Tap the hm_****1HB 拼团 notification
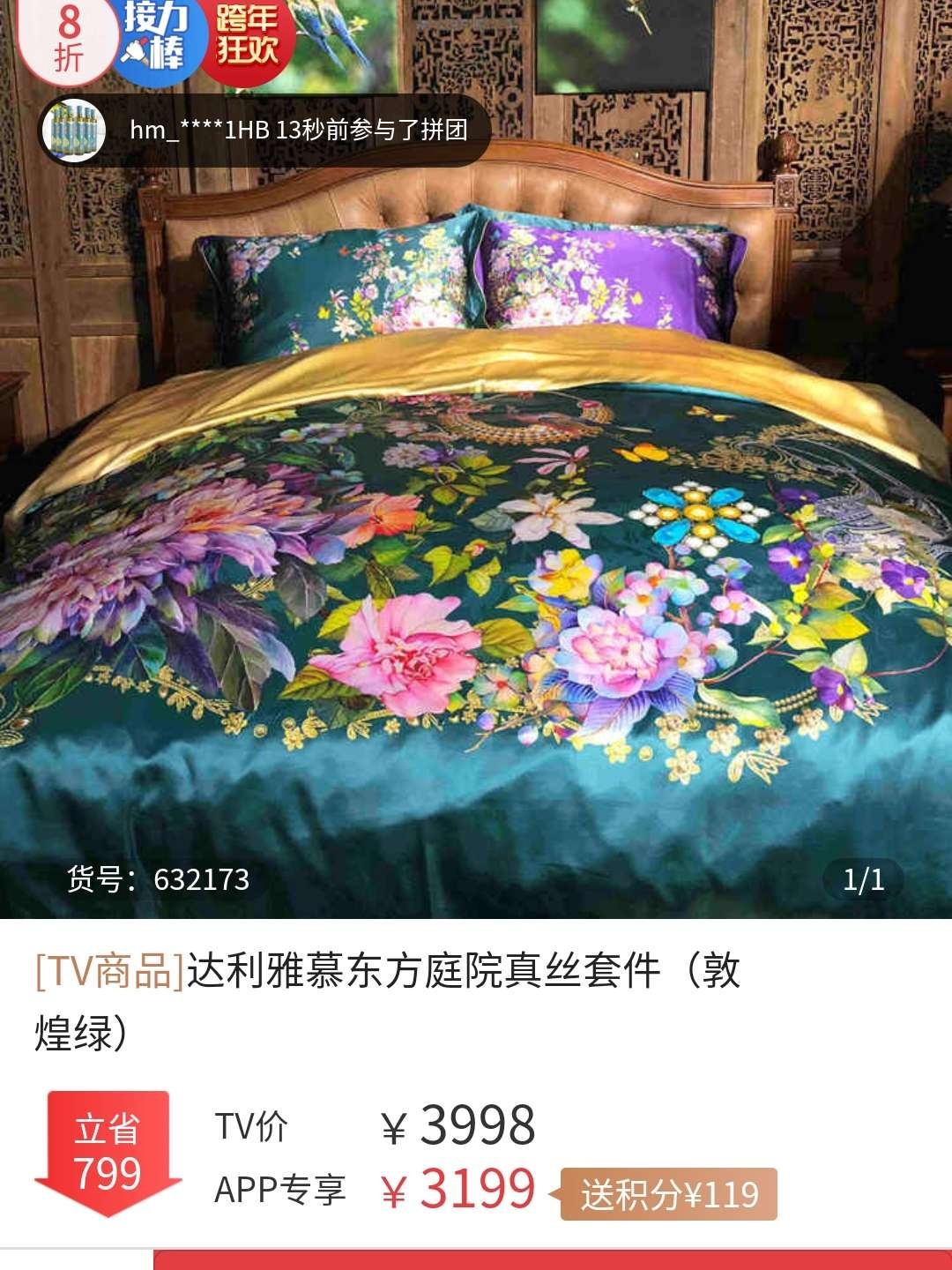The height and width of the screenshot is (1270, 952). point(264,131)
